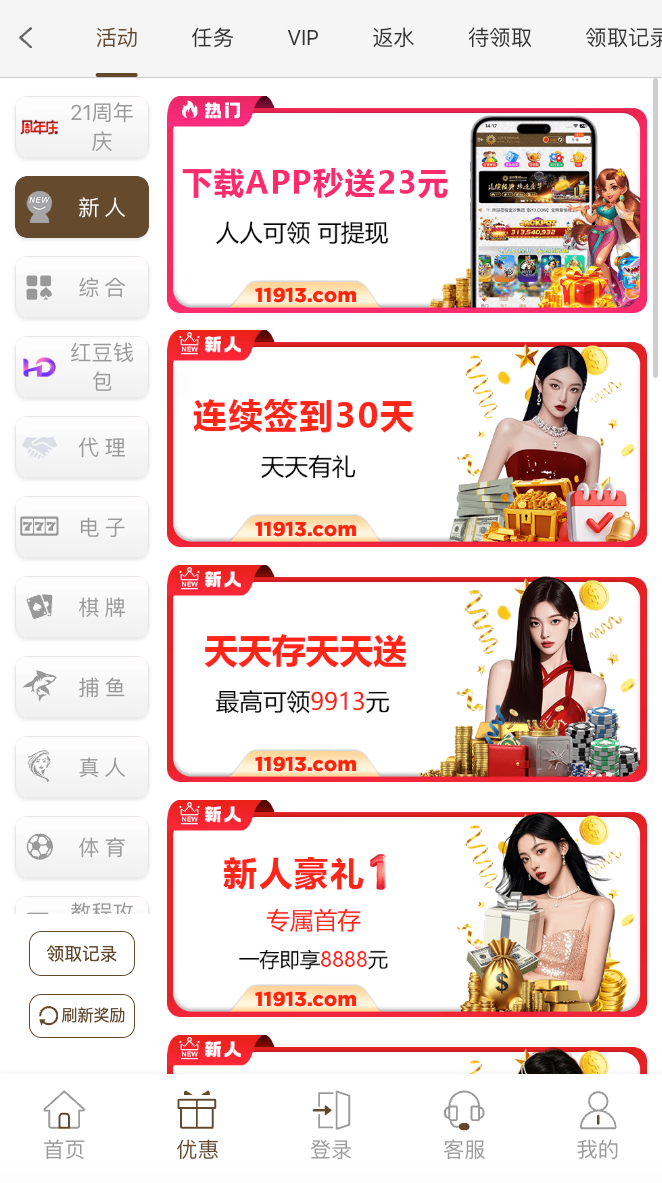
Task: Select the 红豆钱包 category
Action: coord(82,367)
